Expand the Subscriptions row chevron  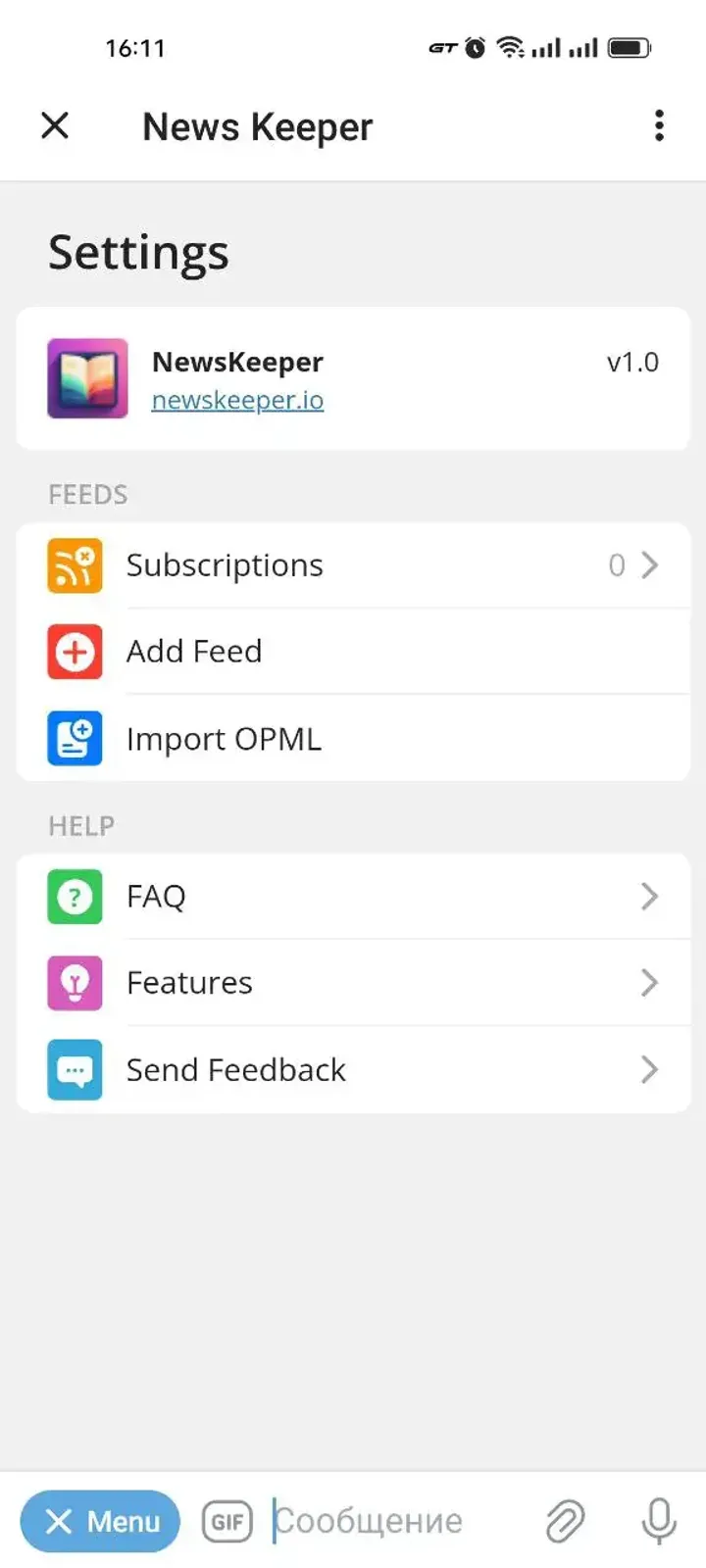point(649,564)
